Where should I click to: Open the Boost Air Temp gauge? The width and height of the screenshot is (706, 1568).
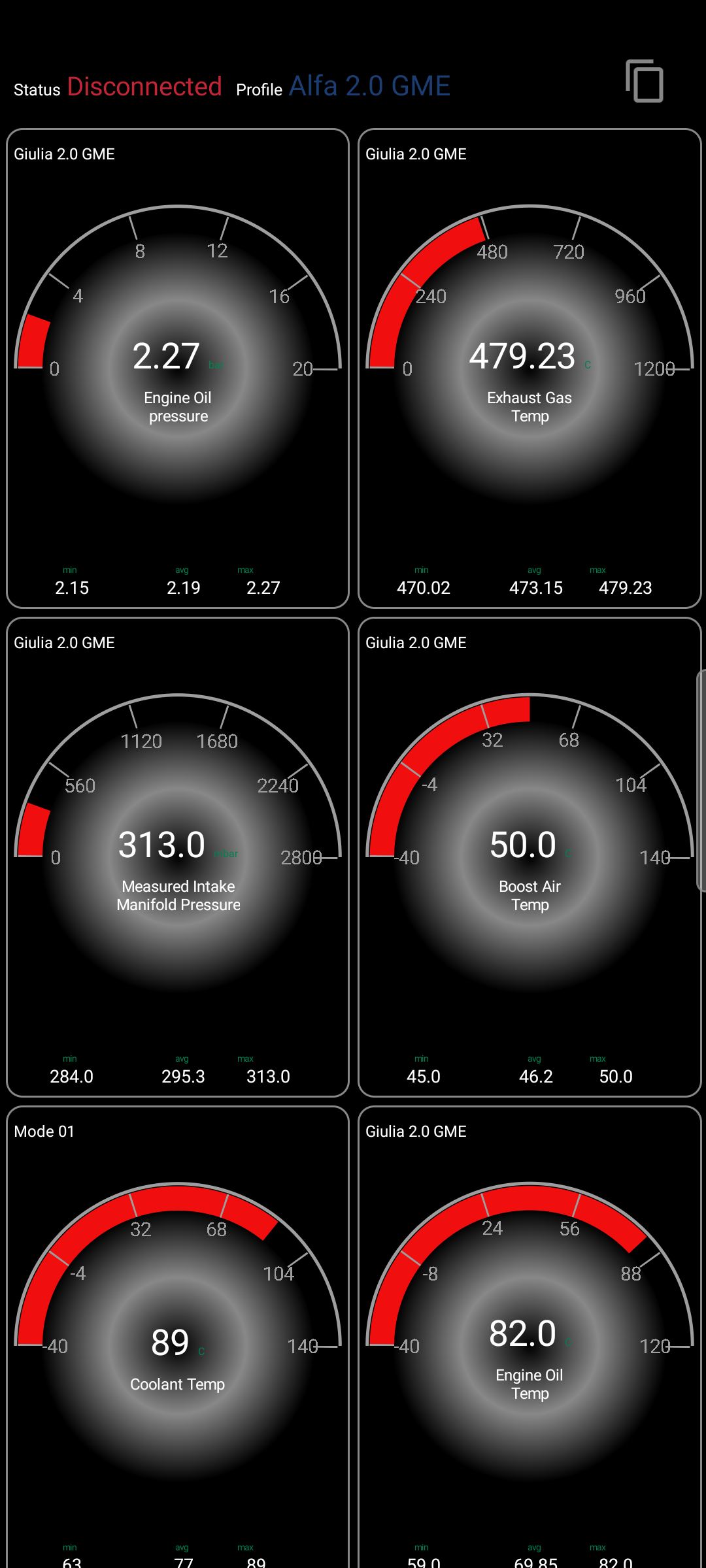(x=529, y=857)
